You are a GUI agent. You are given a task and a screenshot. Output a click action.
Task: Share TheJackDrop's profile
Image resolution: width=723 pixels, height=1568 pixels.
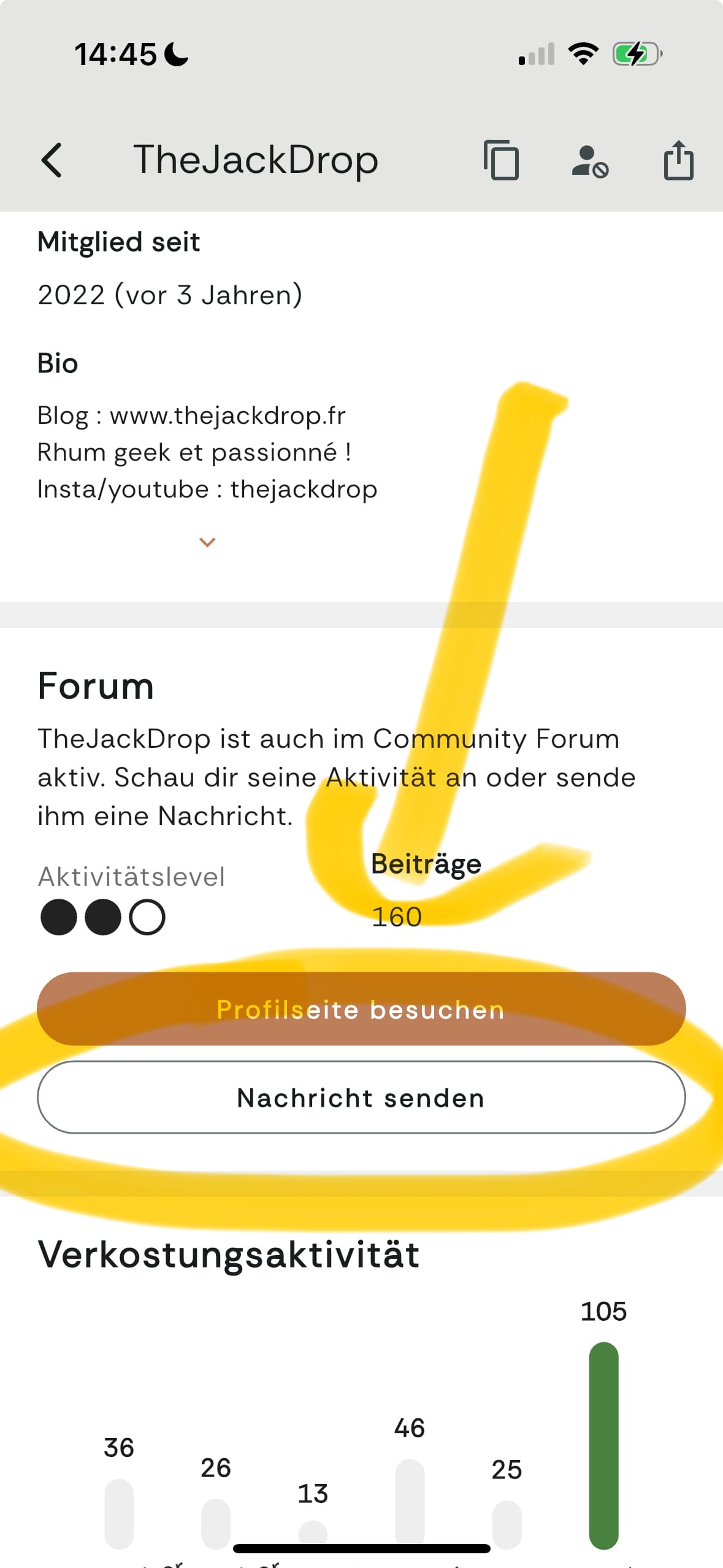[678, 161]
